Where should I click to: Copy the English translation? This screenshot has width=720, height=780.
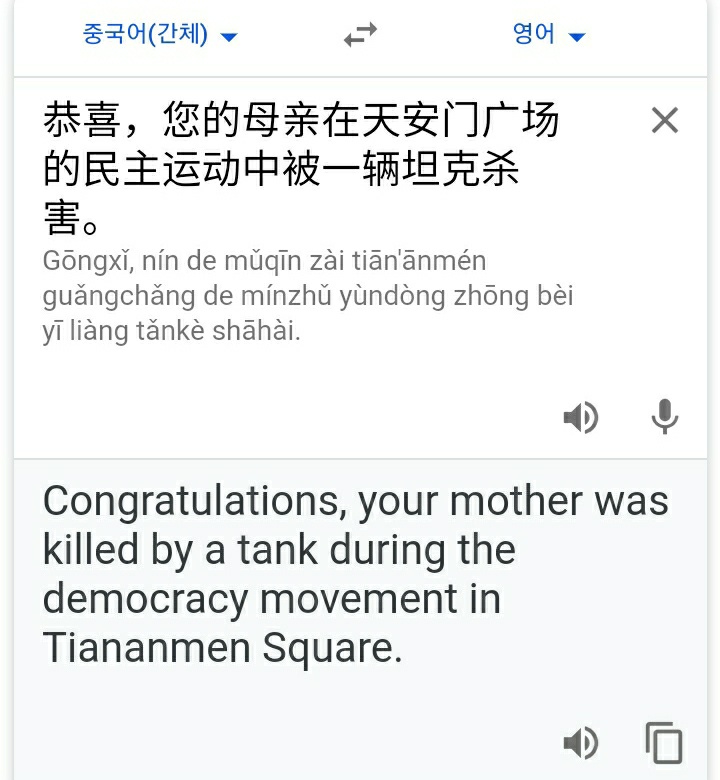(x=664, y=743)
